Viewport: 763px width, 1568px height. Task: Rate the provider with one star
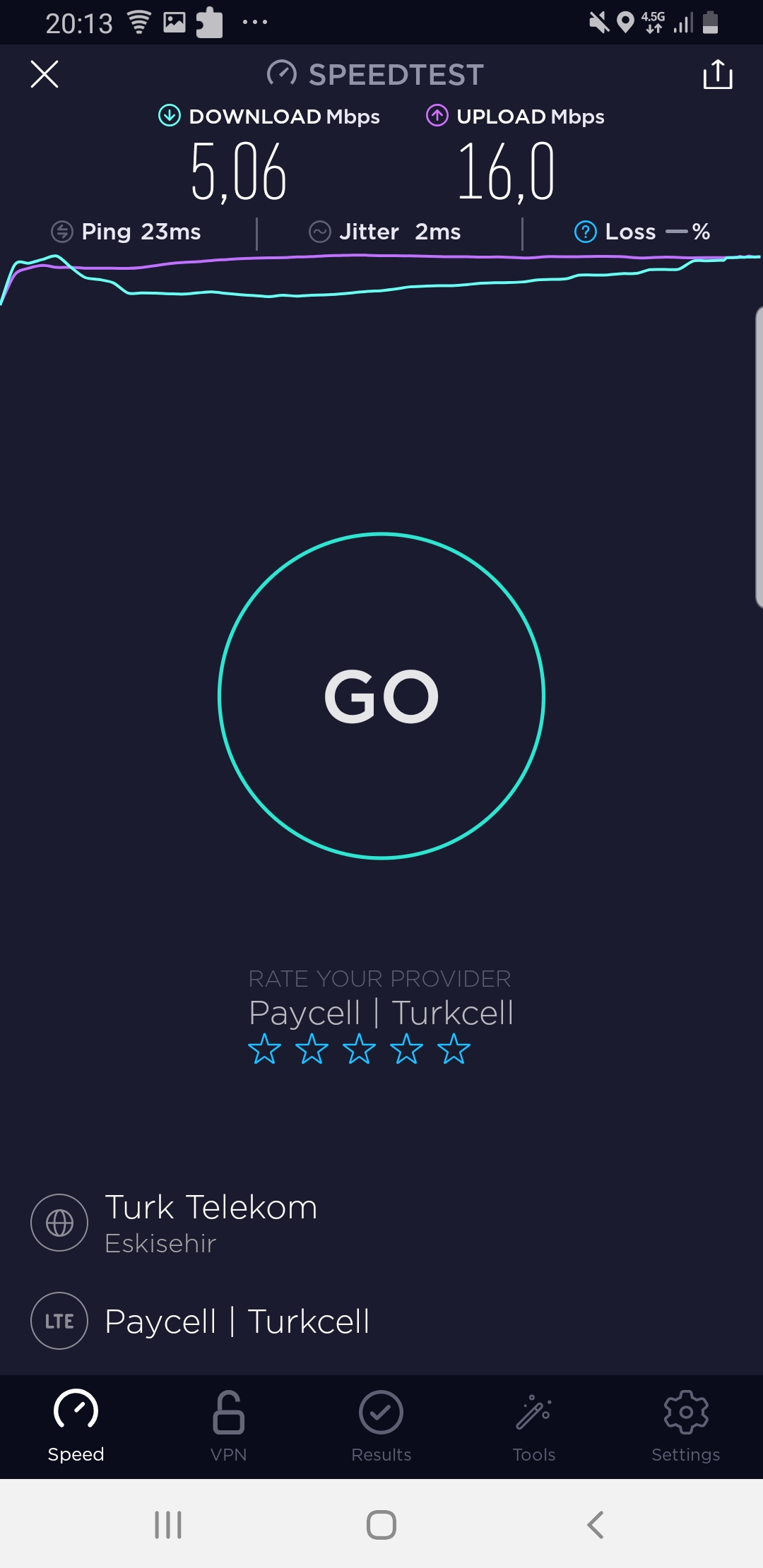[264, 1049]
